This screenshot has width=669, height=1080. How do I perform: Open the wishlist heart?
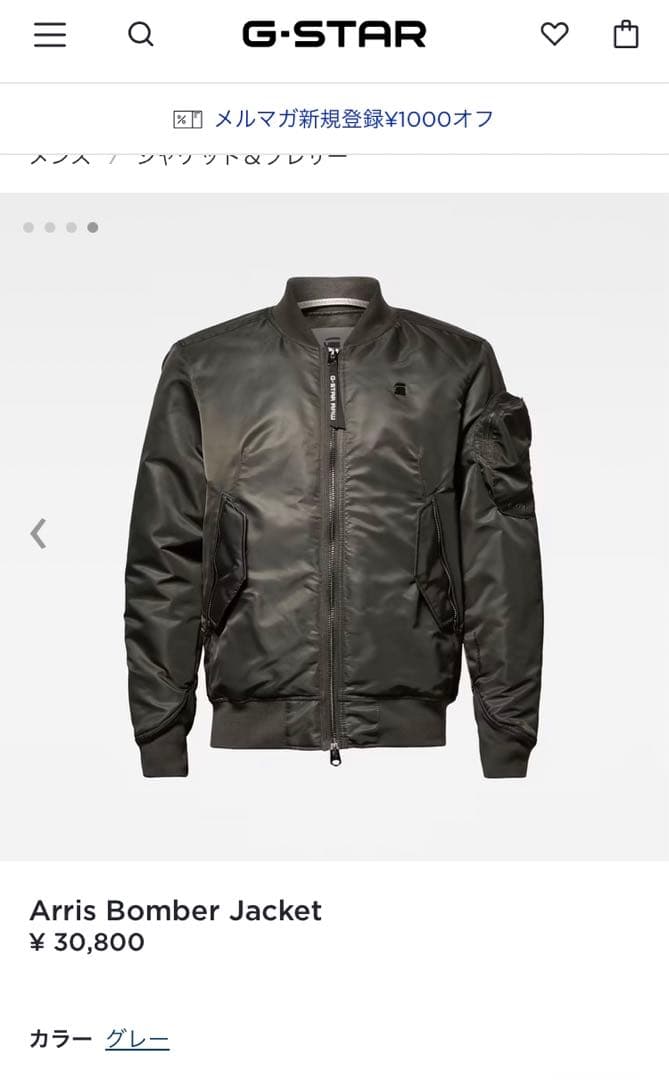(x=554, y=35)
